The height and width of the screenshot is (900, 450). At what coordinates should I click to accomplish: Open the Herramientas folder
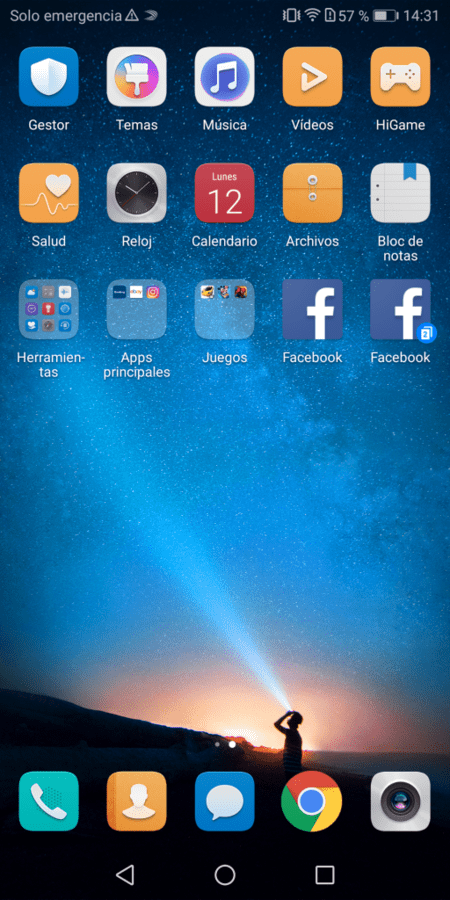pyautogui.click(x=49, y=309)
